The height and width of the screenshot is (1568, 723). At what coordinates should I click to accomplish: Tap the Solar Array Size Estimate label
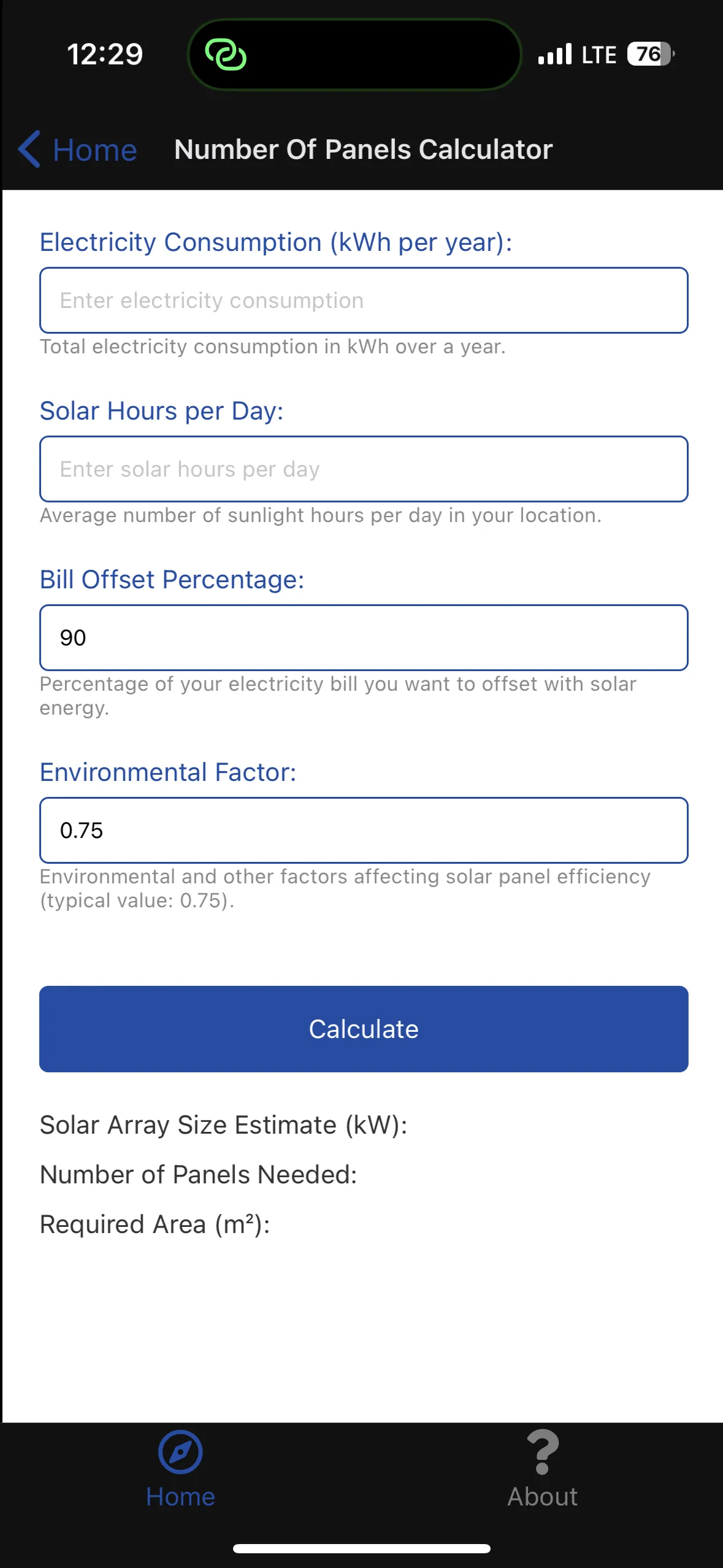pos(224,1124)
